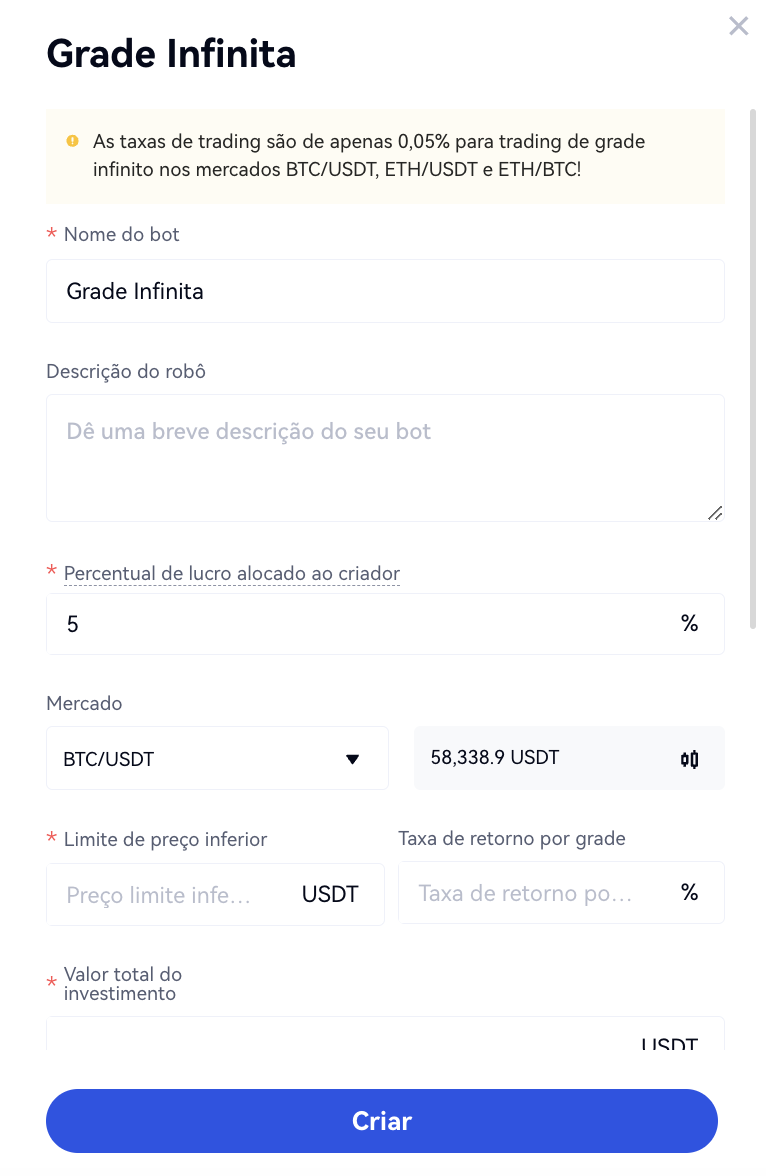The width and height of the screenshot is (766, 1176).
Task: Edit the creator profit percentage field
Action: click(365, 624)
